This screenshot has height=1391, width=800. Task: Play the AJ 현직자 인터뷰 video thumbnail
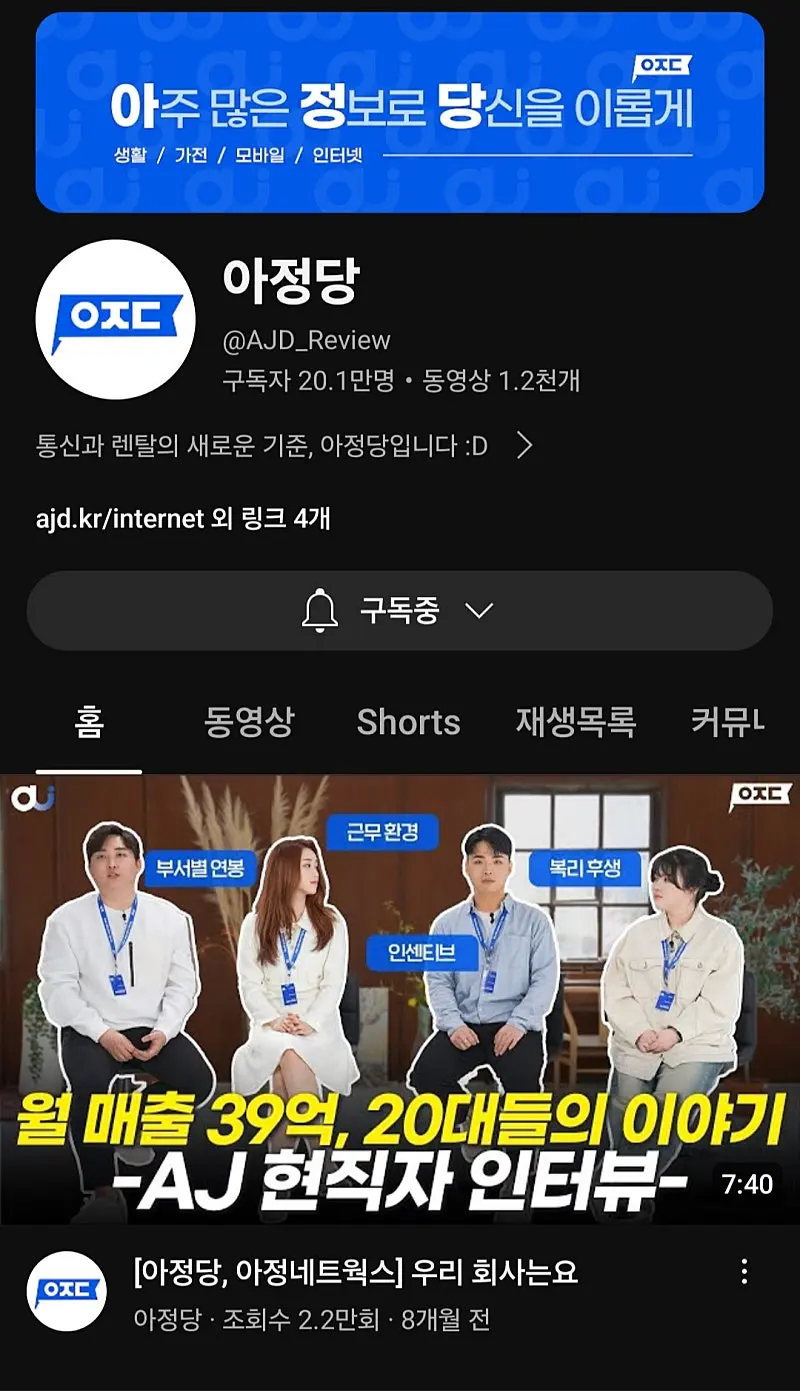click(400, 999)
